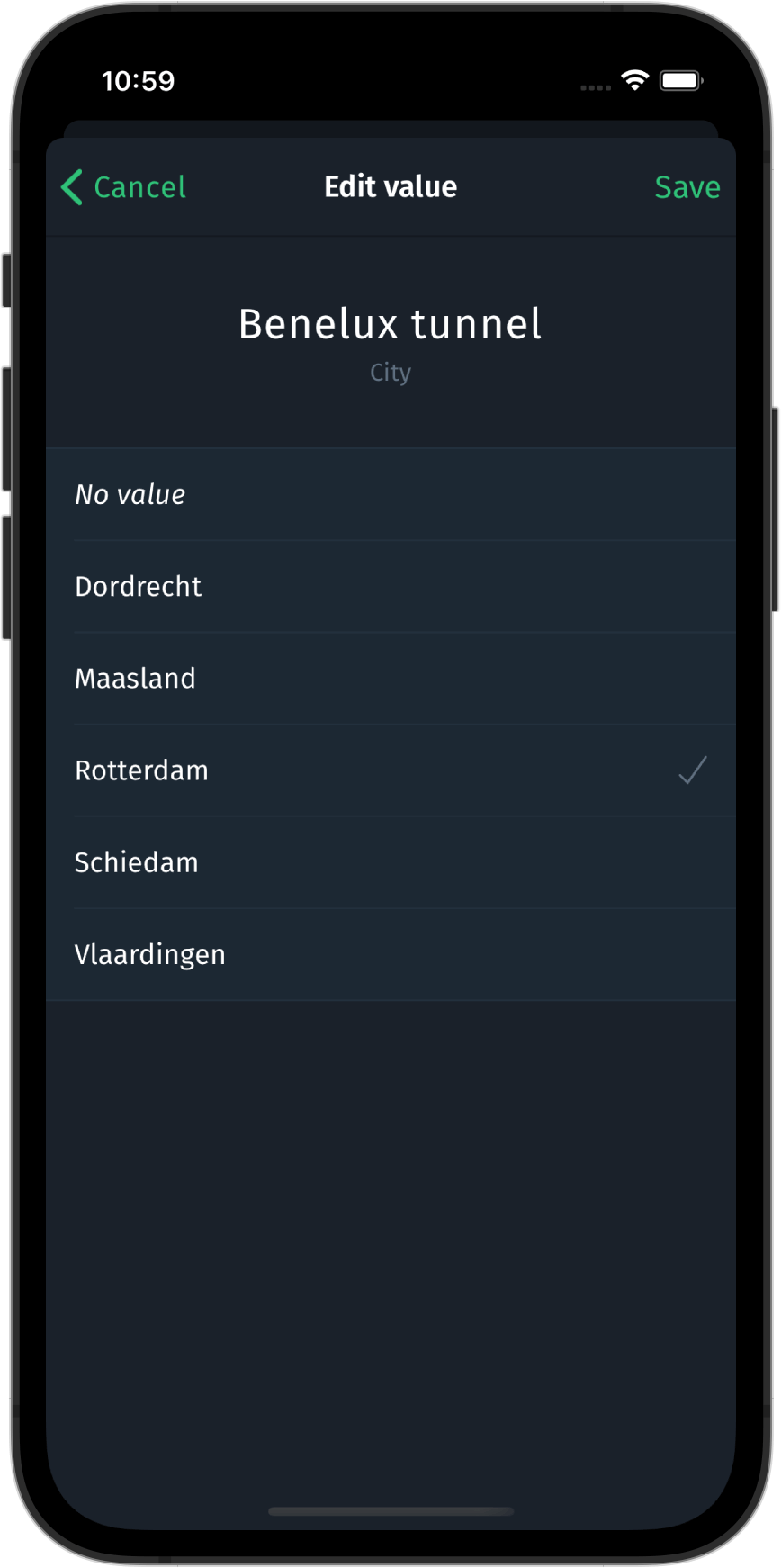Tap the Wi-Fi icon in status bar
Viewport: 781px width, 1568px height.
pyautogui.click(x=634, y=80)
